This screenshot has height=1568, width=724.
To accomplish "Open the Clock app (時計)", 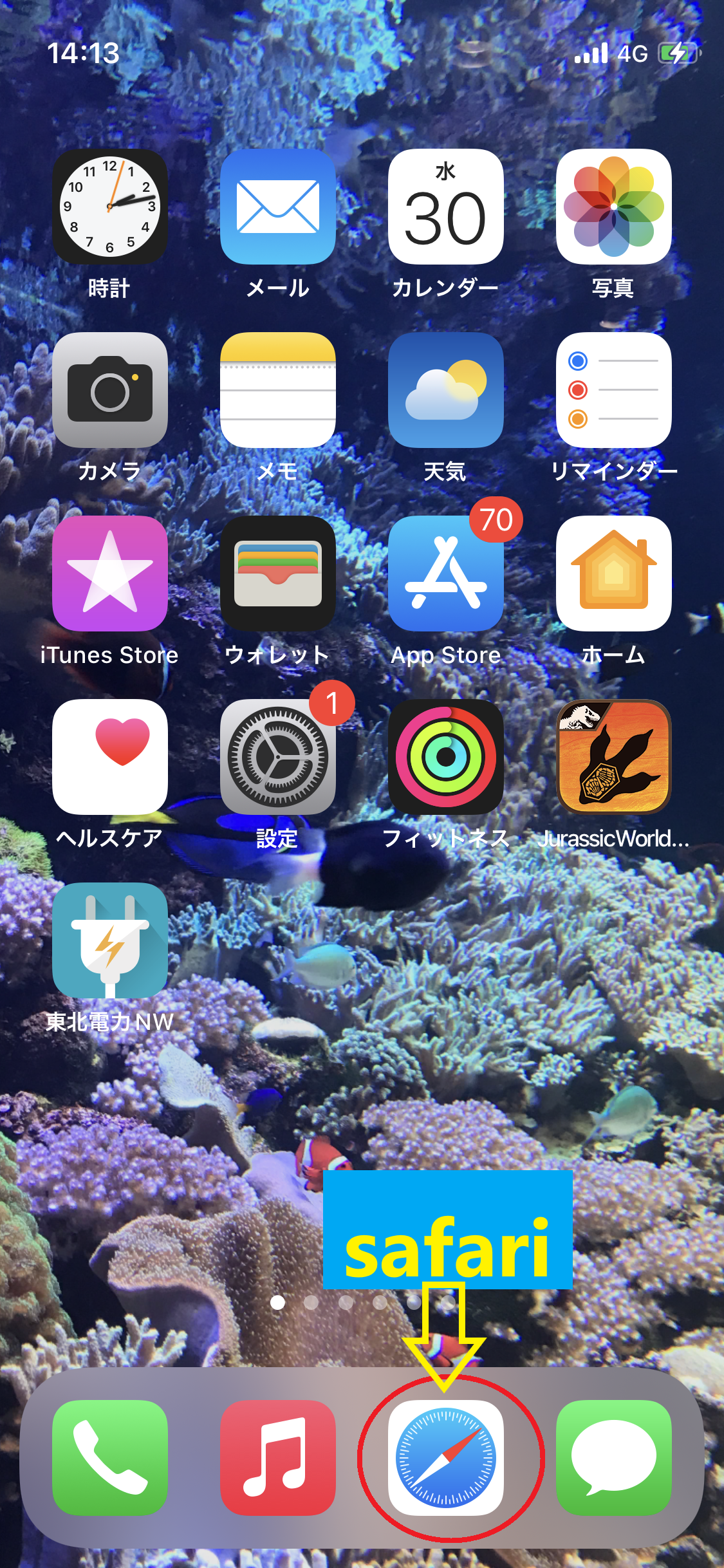I will pos(110,207).
